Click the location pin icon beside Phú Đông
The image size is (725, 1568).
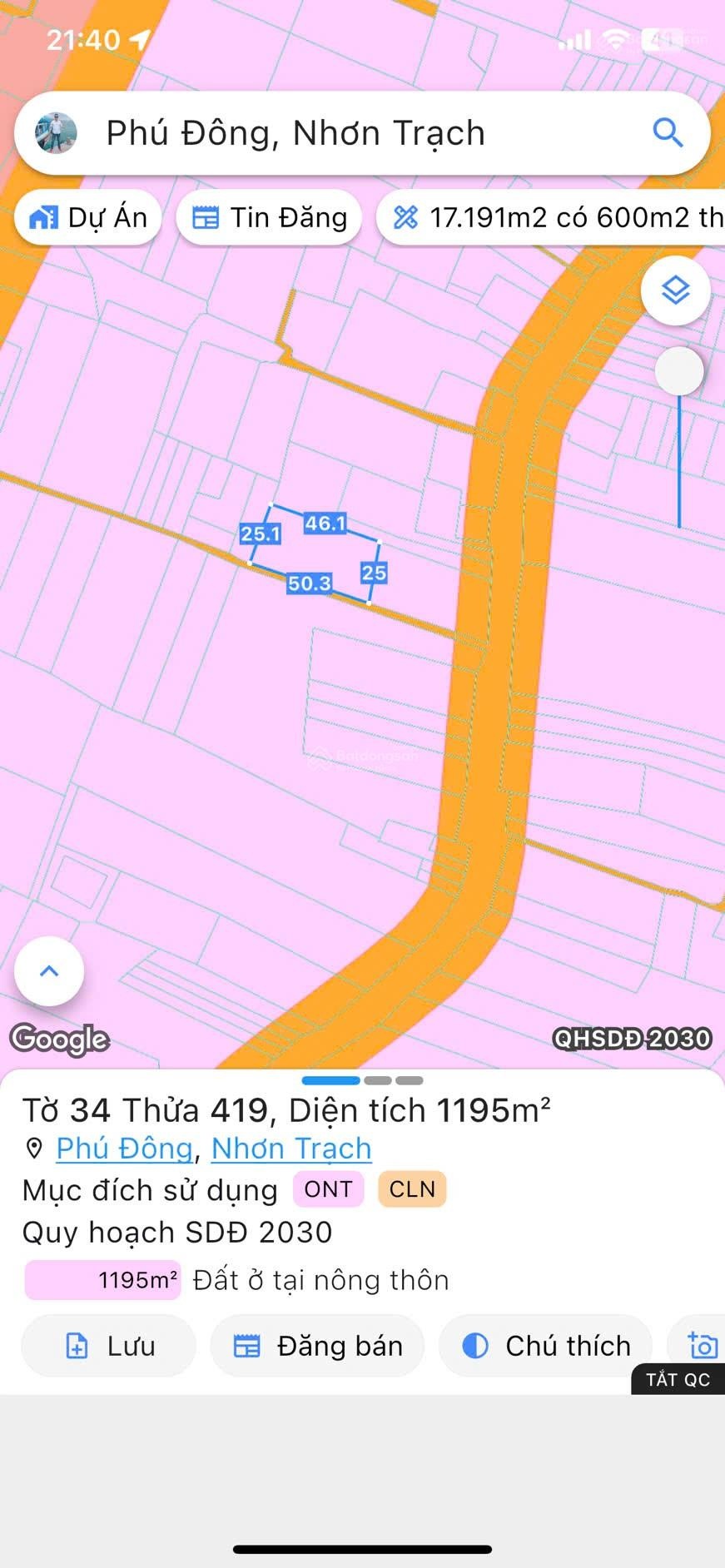coord(33,1148)
